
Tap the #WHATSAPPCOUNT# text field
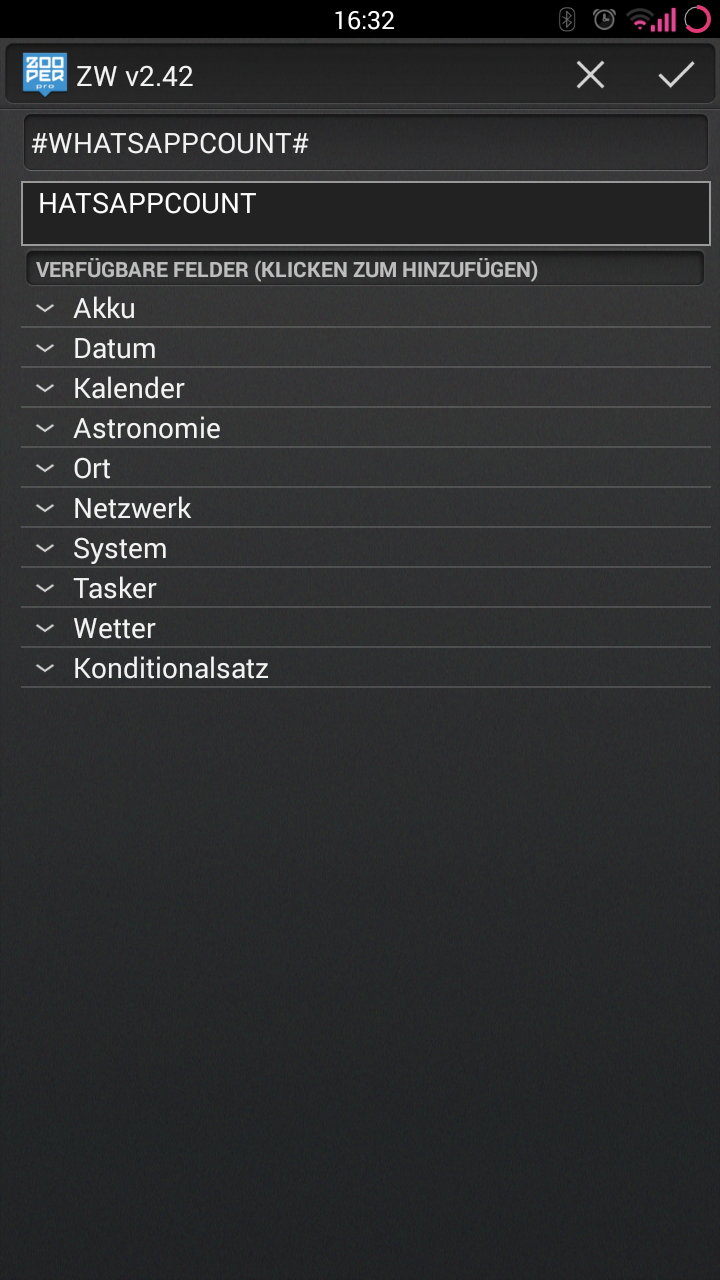tap(365, 144)
